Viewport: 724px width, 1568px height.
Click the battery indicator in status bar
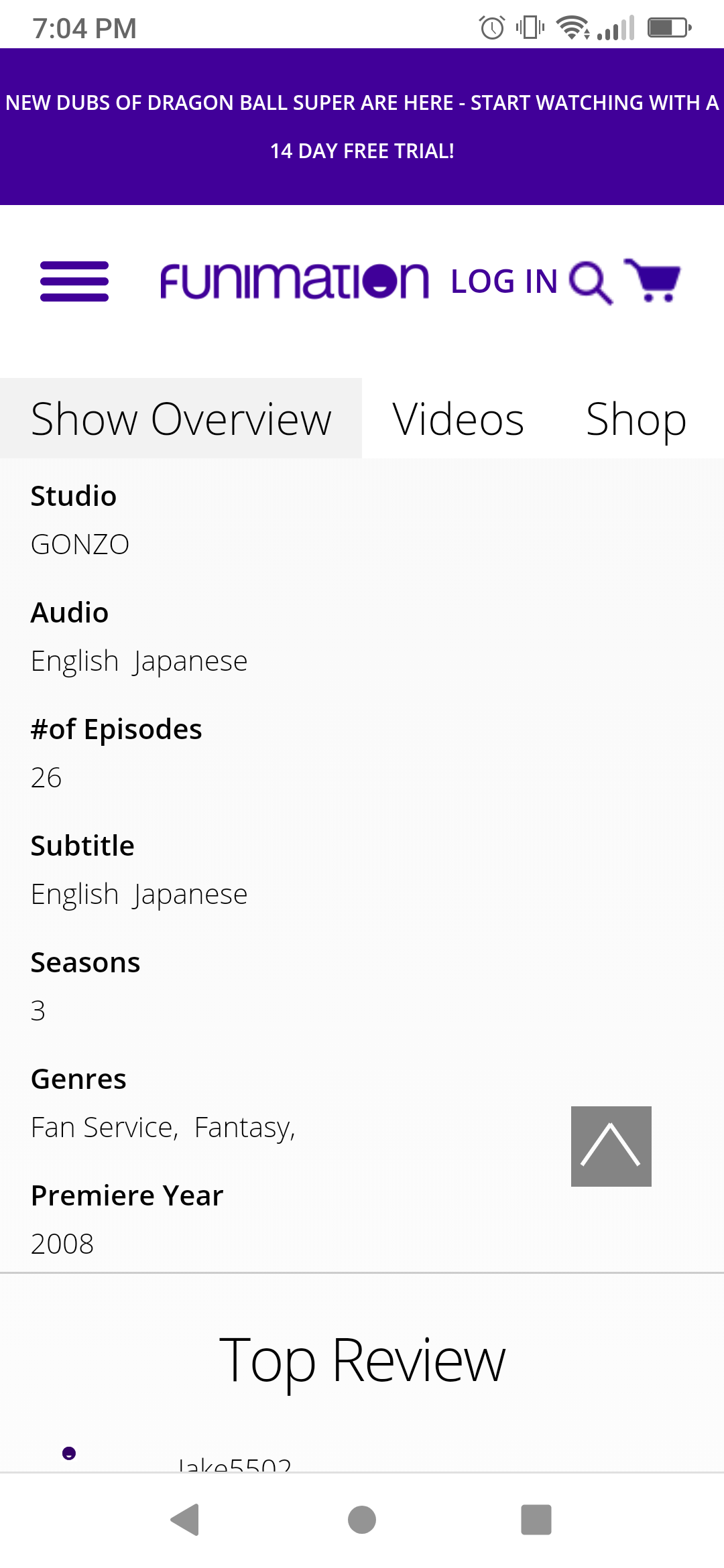click(667, 28)
